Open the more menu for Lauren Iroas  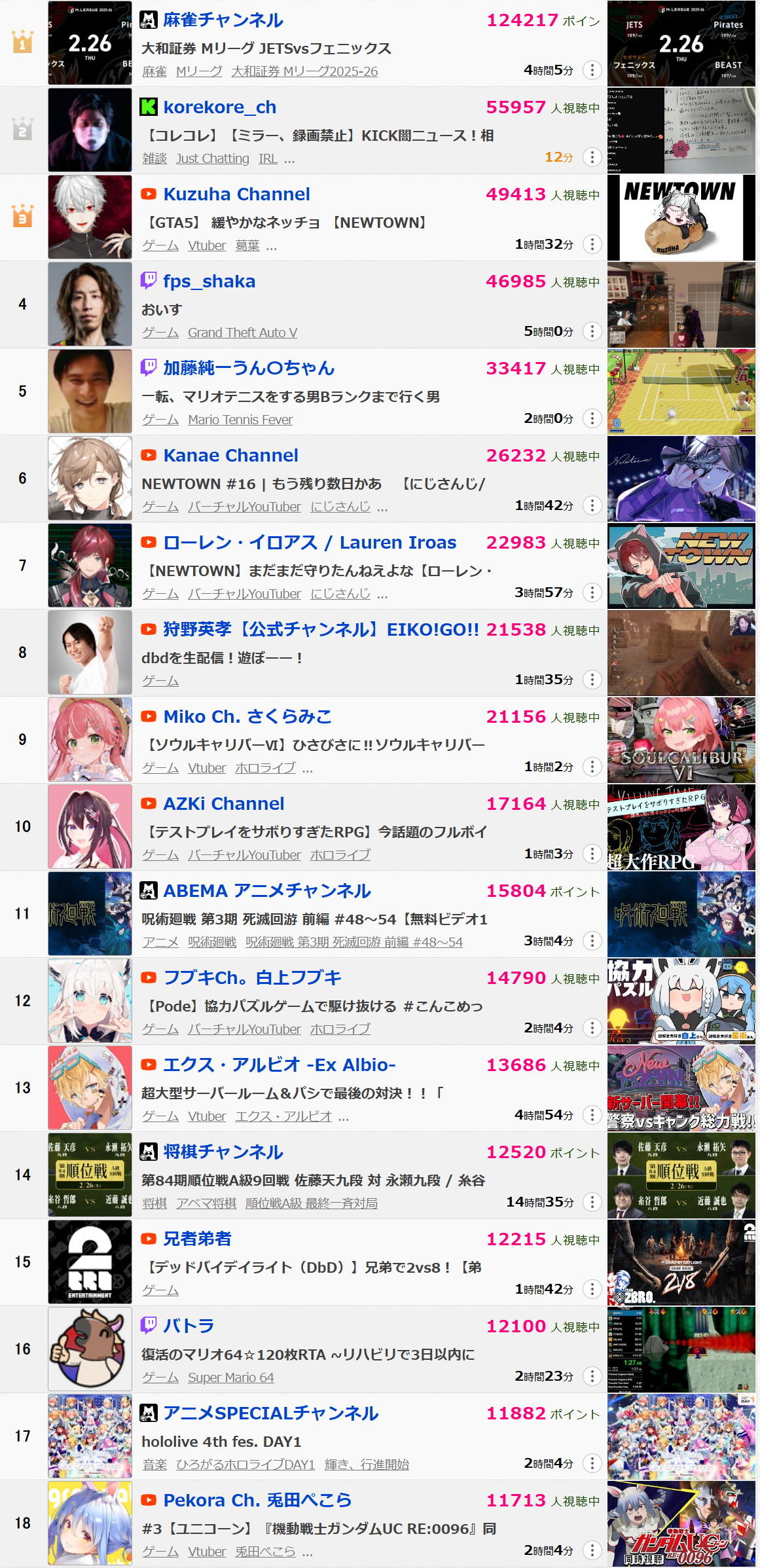tap(592, 593)
